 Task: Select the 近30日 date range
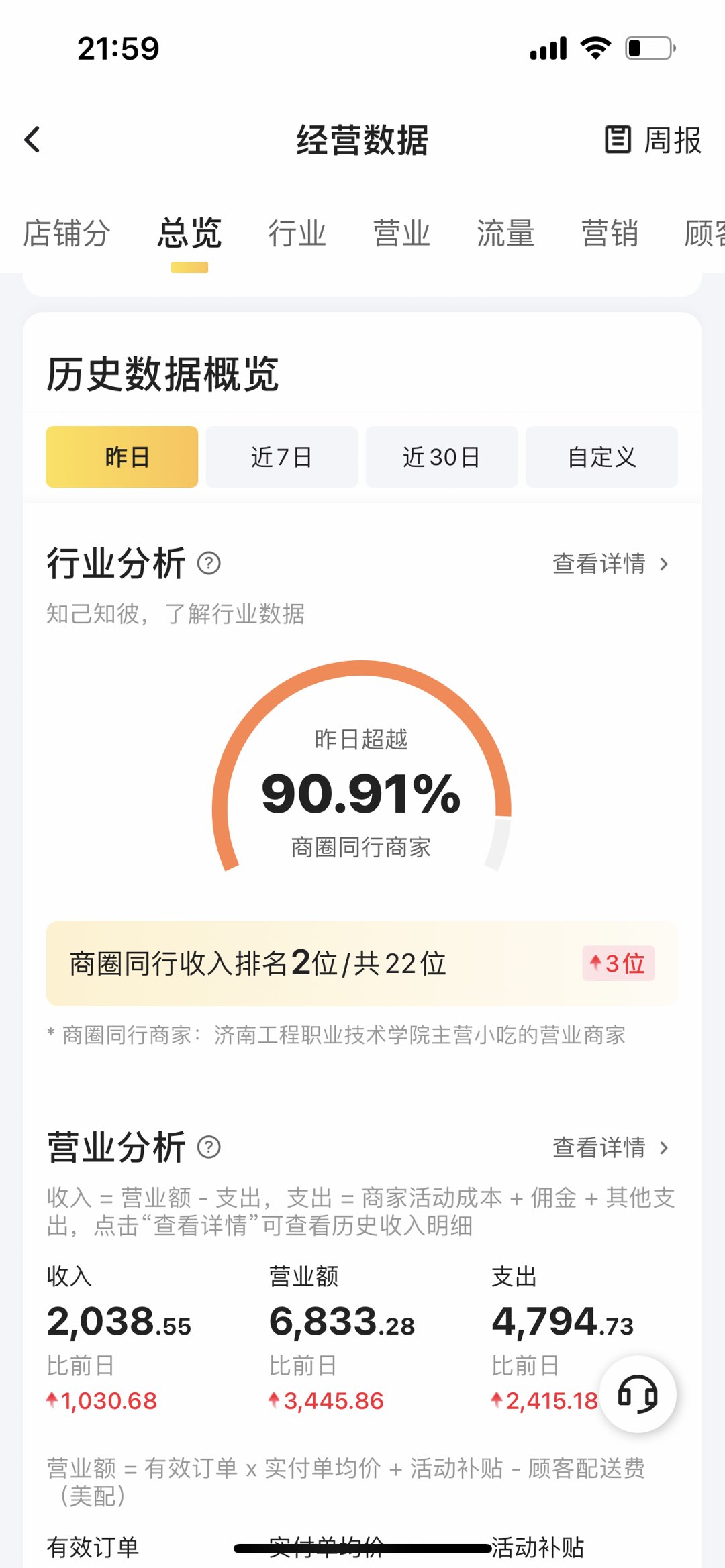point(441,457)
